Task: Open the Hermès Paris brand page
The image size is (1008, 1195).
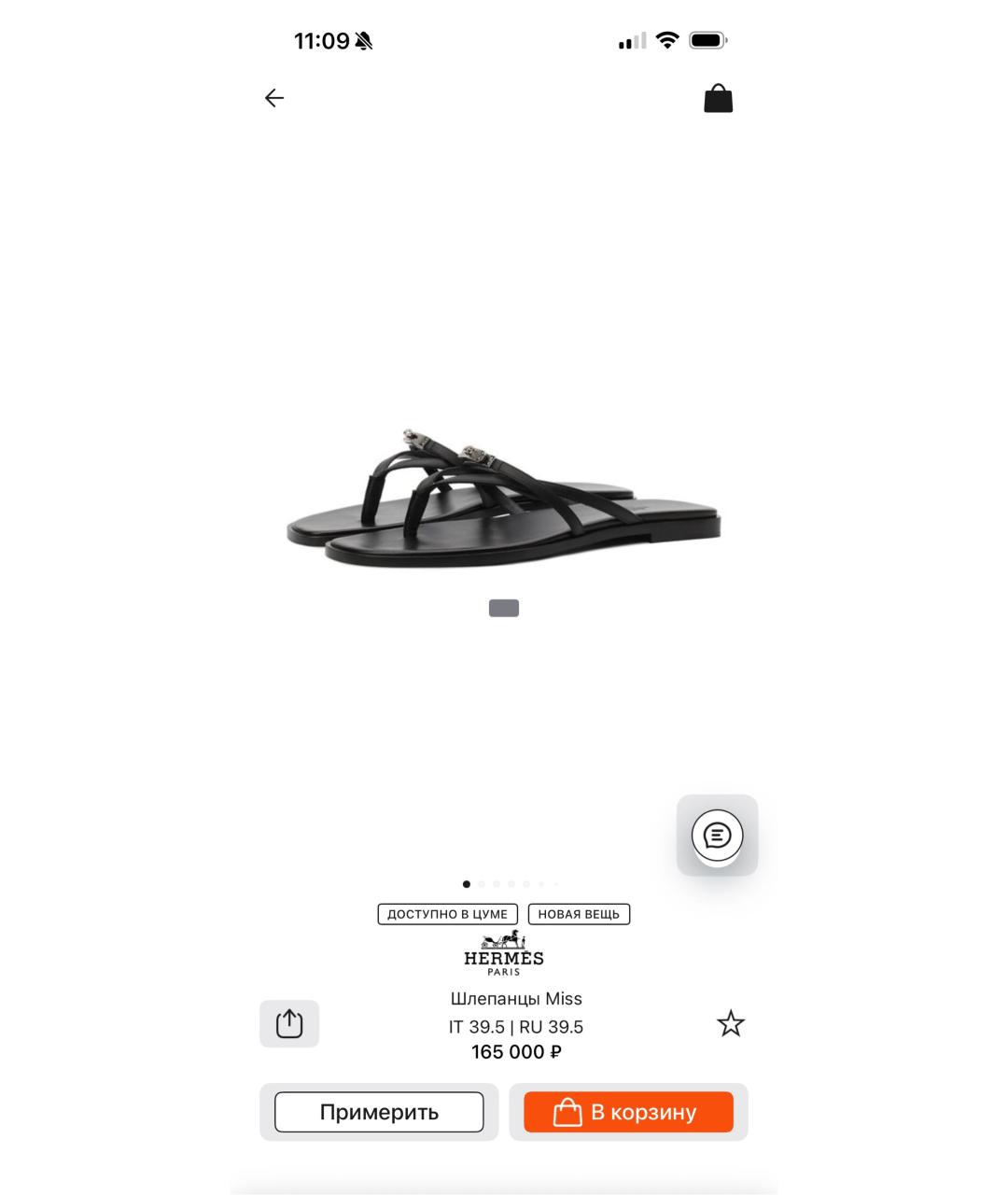Action: pos(504,954)
